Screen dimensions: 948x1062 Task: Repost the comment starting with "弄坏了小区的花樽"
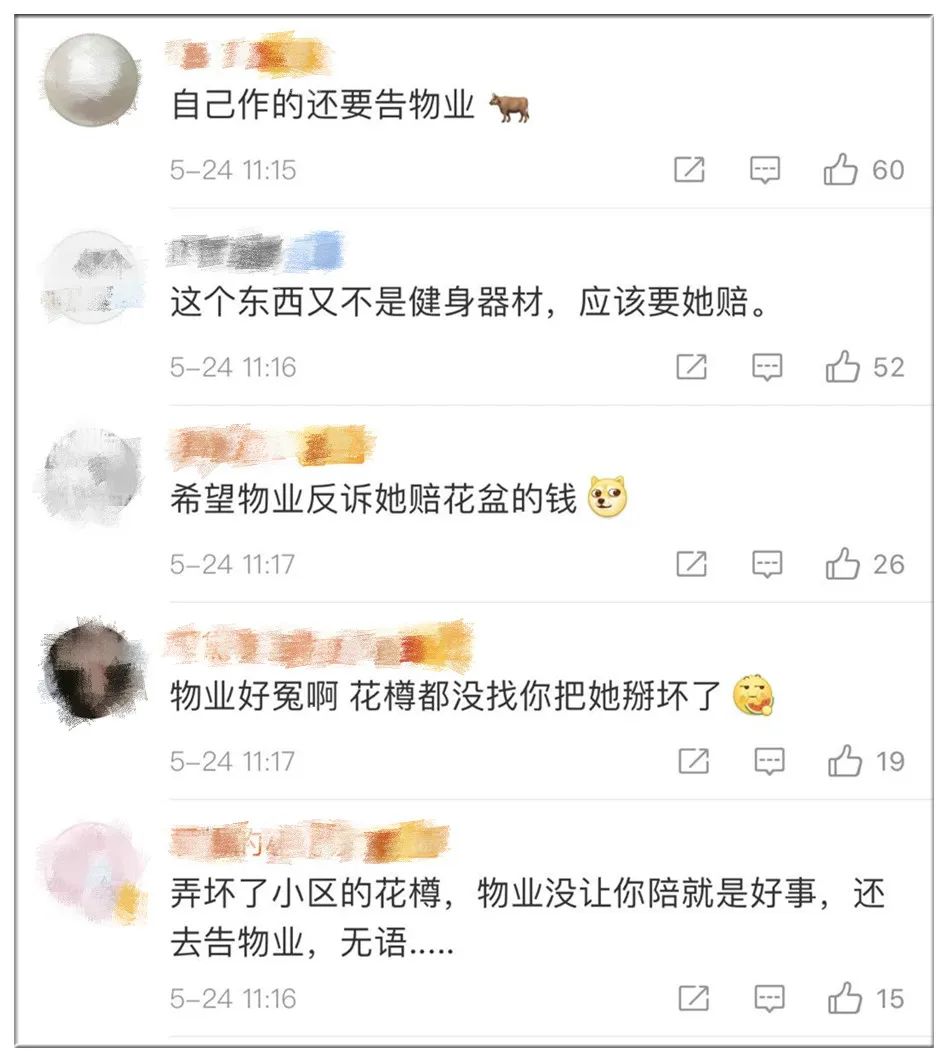coord(693,998)
